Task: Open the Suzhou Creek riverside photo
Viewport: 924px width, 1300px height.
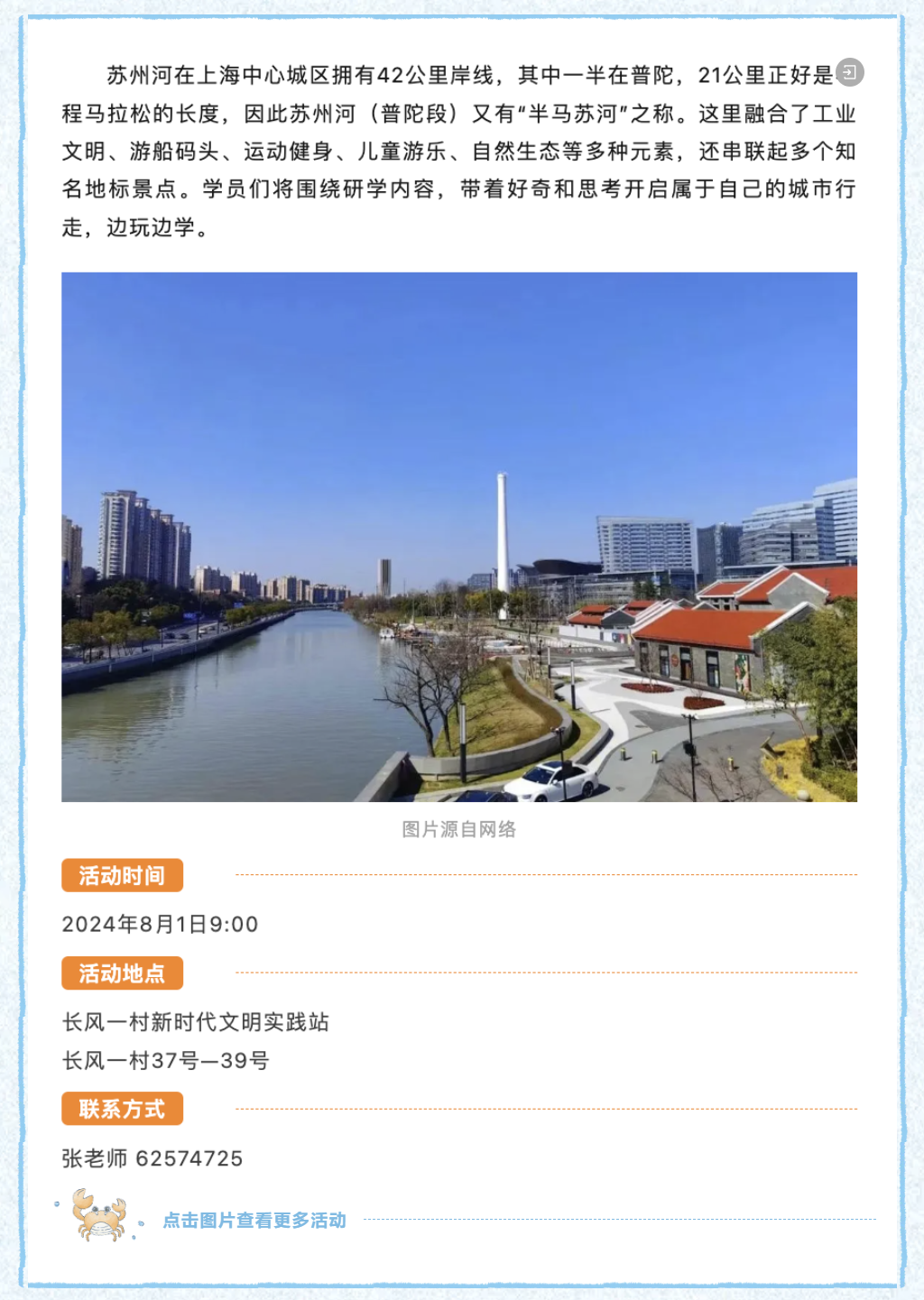Action: pyautogui.click(x=459, y=537)
